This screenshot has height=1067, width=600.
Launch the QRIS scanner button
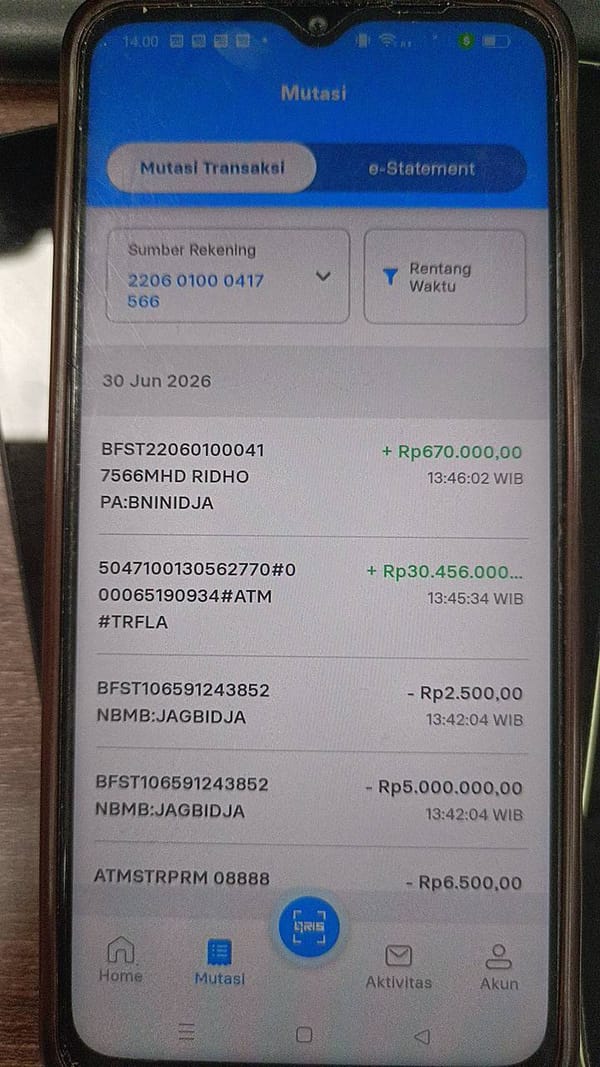pyautogui.click(x=309, y=926)
